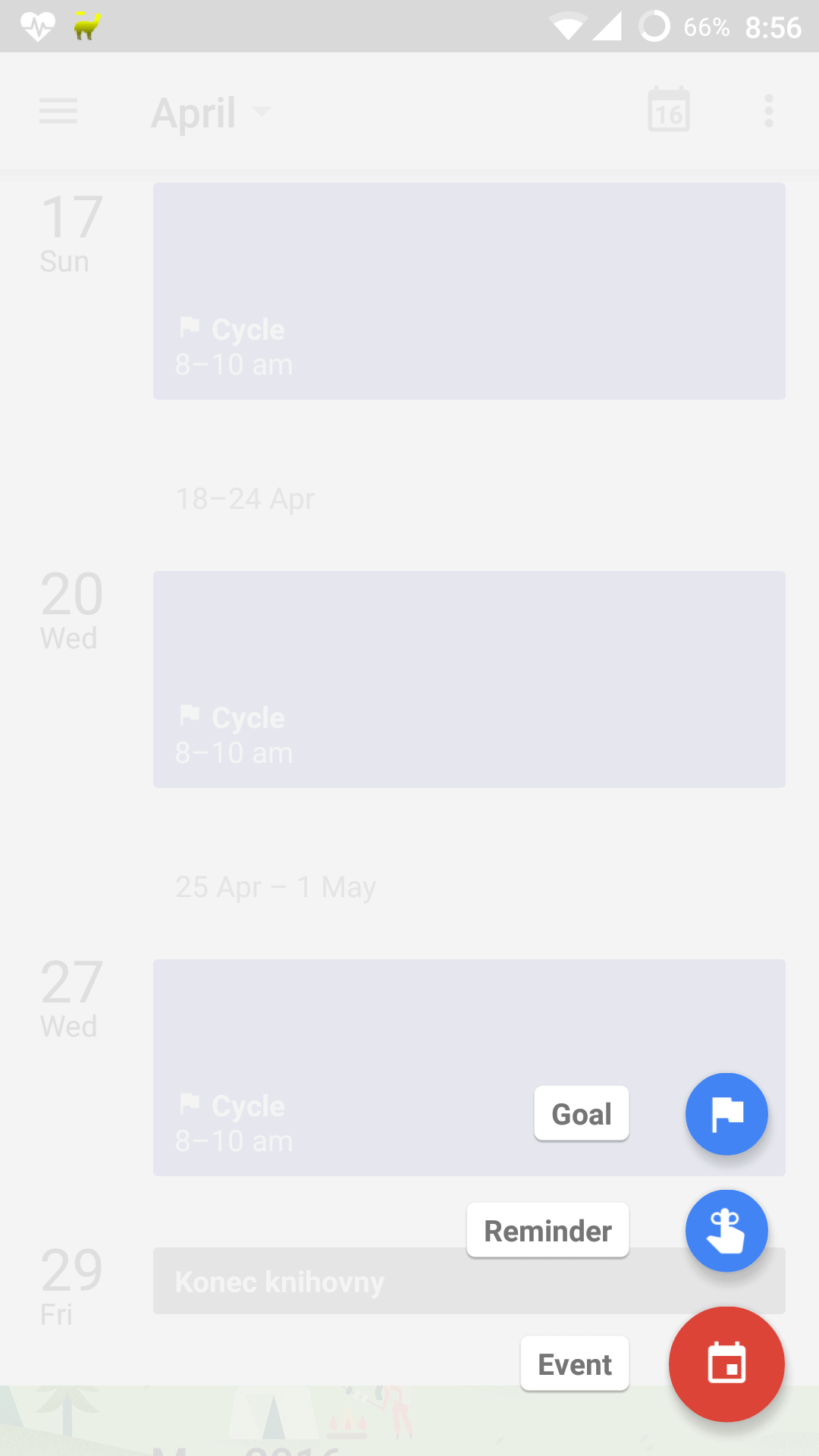Image resolution: width=819 pixels, height=1456 pixels.
Task: Tap the Reminder round button
Action: pyautogui.click(x=726, y=1230)
